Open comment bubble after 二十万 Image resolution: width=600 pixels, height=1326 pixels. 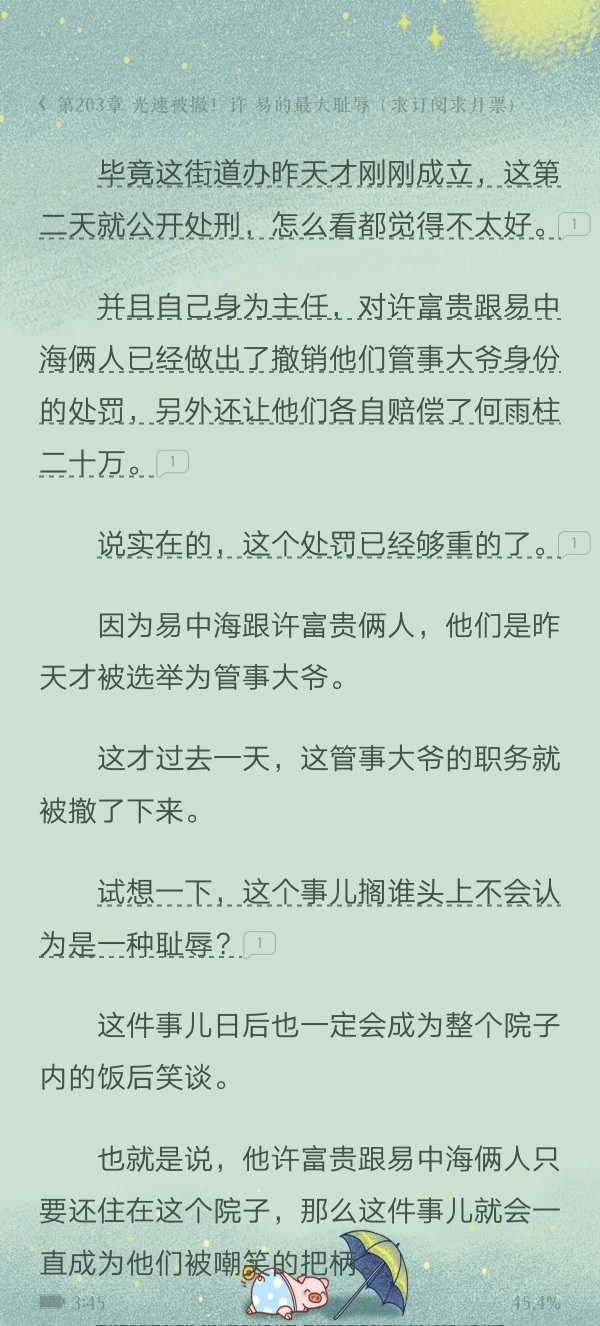point(172,463)
